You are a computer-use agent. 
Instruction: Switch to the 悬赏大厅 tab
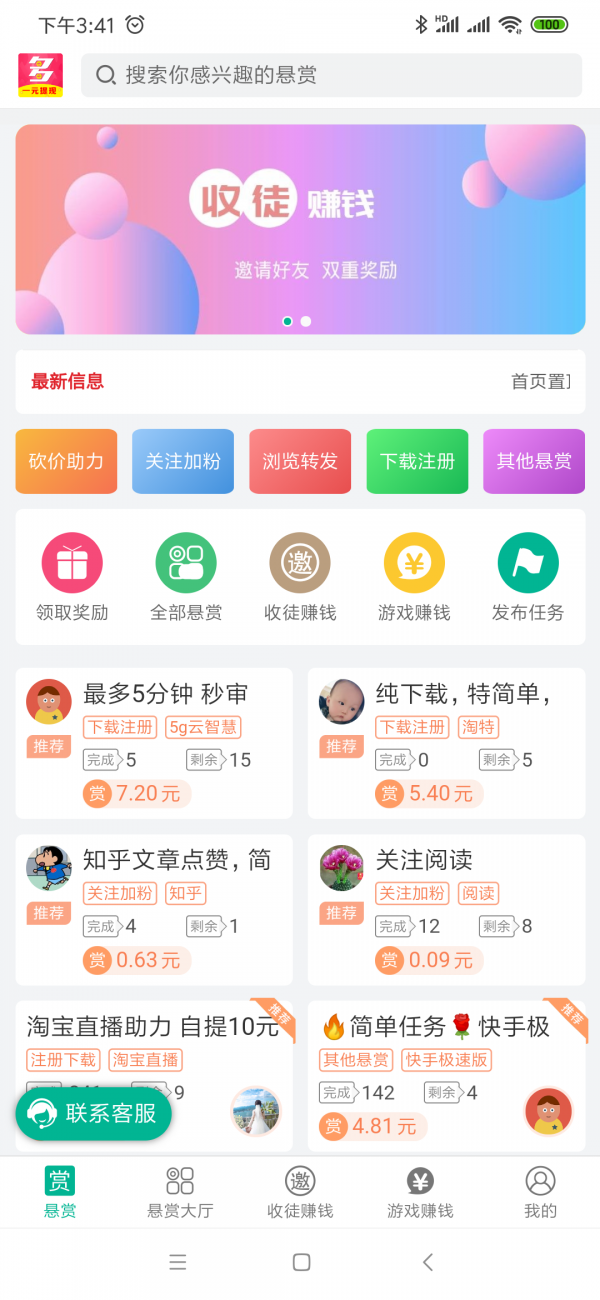(x=180, y=1192)
